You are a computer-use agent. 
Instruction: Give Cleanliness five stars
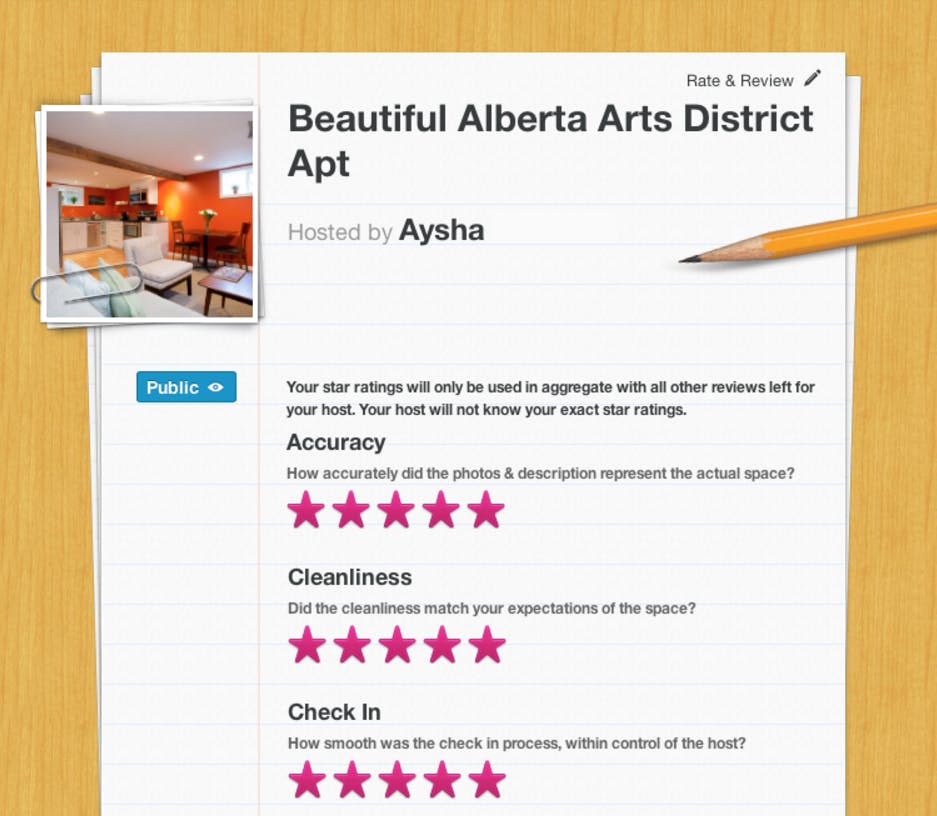[487, 645]
